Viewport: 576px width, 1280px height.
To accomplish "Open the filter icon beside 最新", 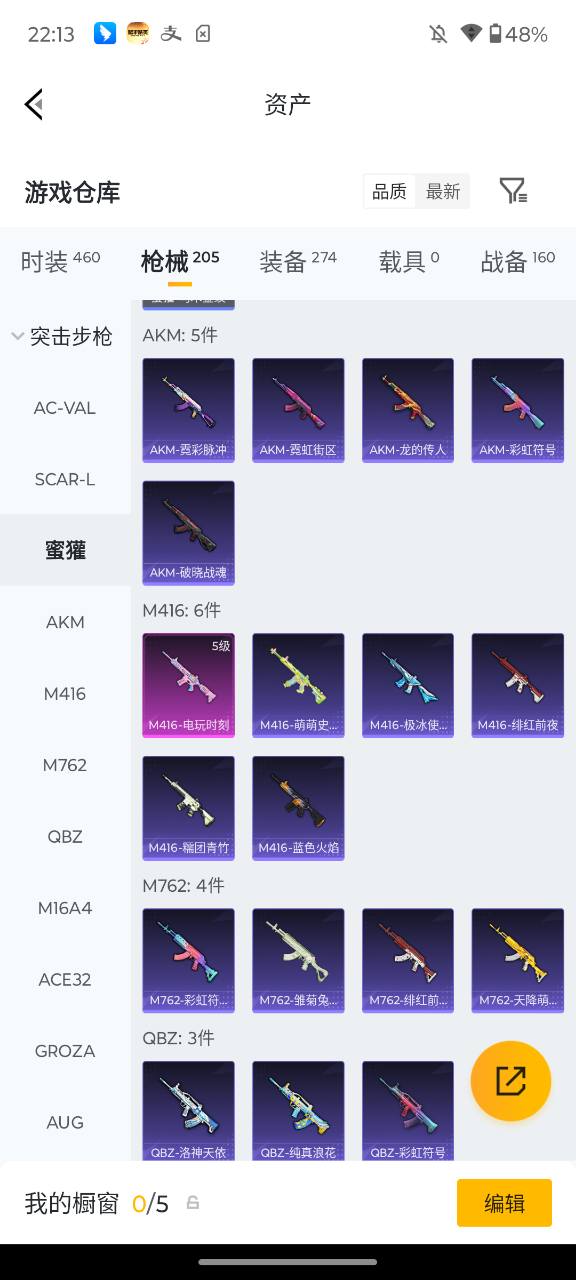I will tap(513, 191).
